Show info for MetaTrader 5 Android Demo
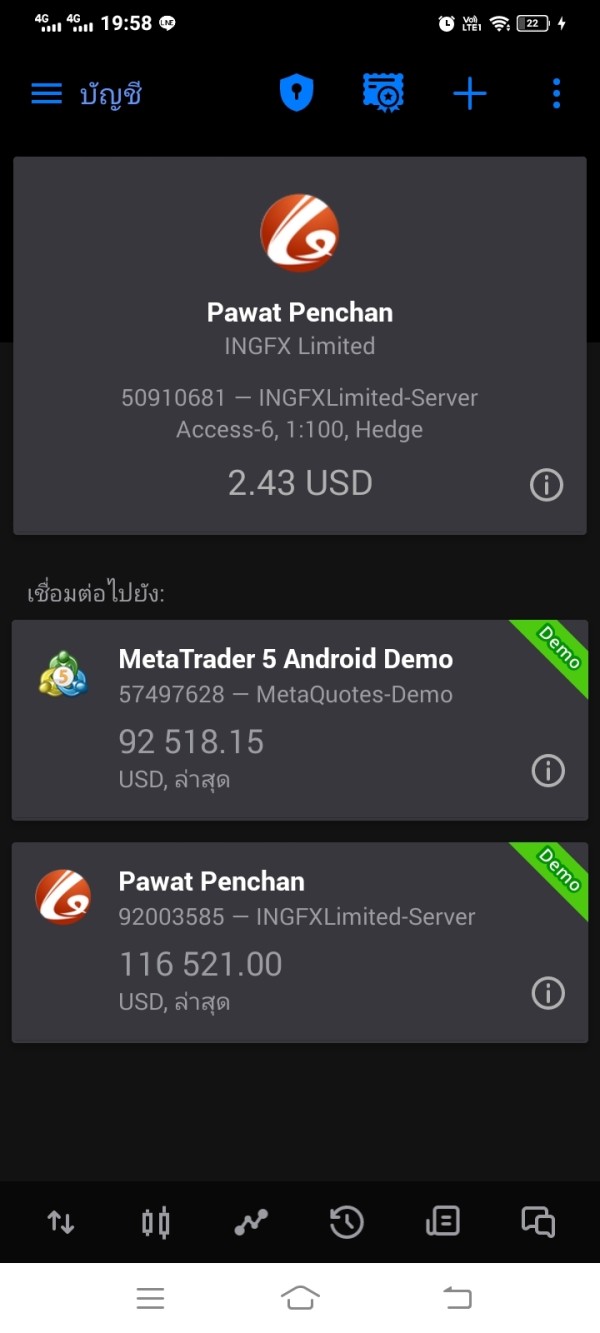The image size is (600, 1333). 547,771
